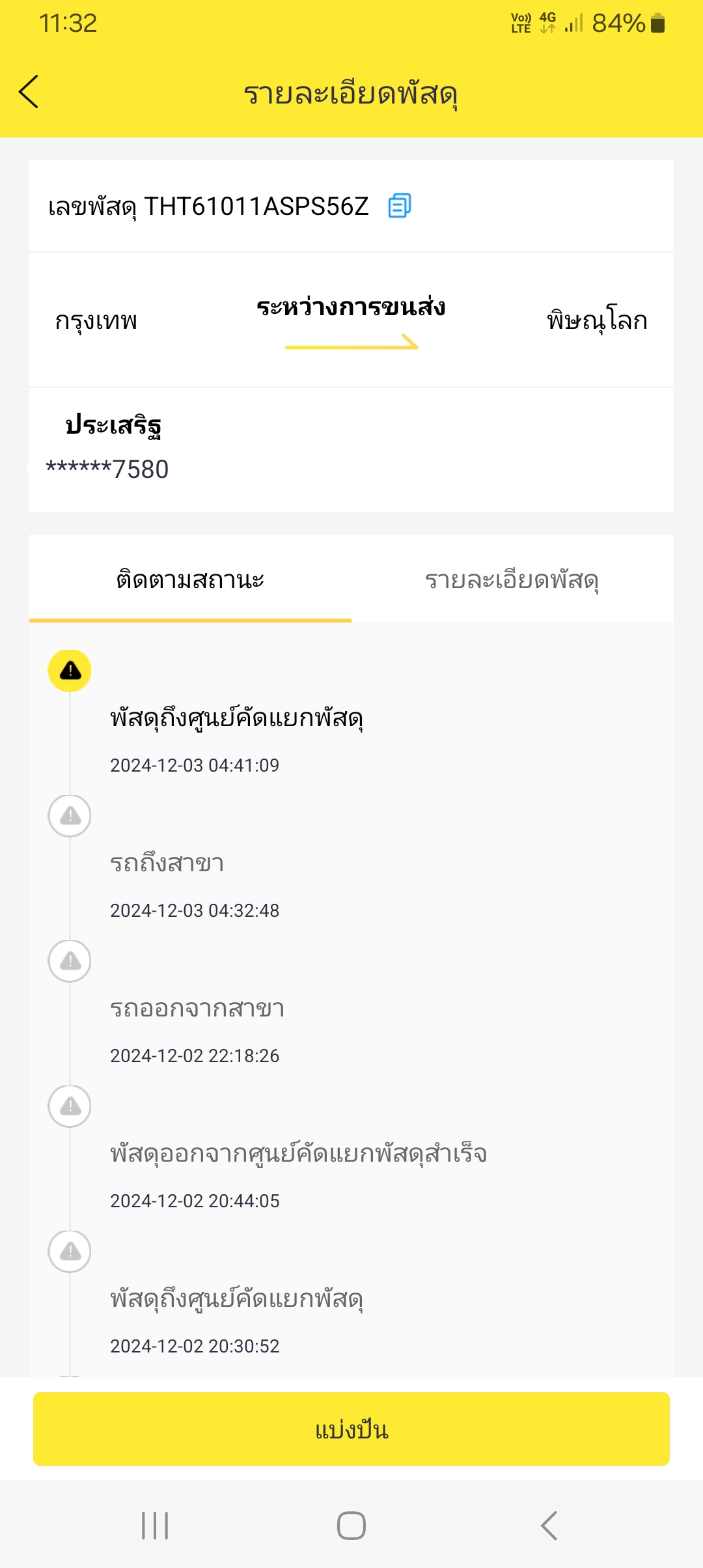Select the ติดตามสถานะ tab
The height and width of the screenshot is (1568, 703).
point(190,579)
